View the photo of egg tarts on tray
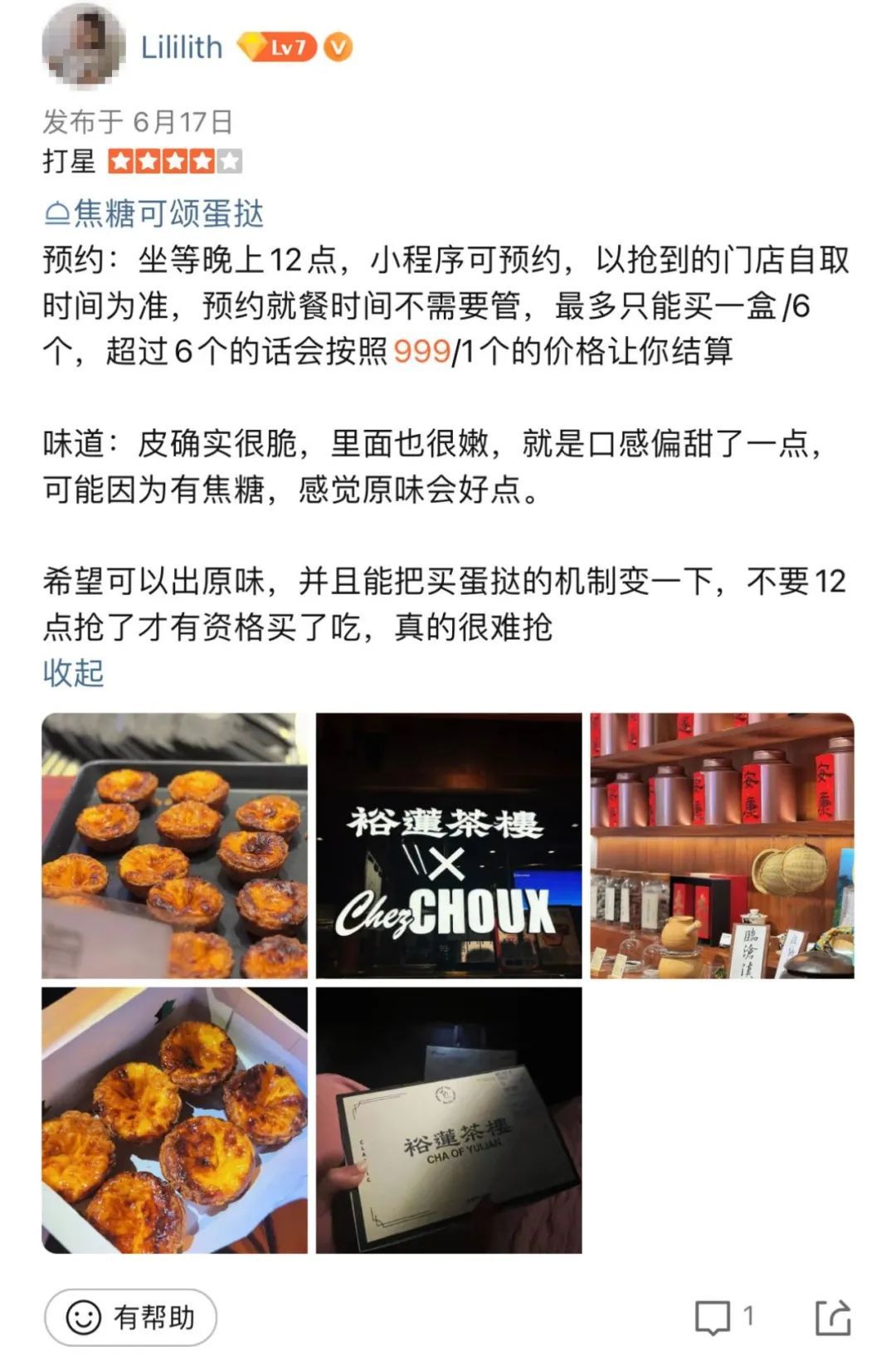The height and width of the screenshot is (1360, 896). [174, 846]
